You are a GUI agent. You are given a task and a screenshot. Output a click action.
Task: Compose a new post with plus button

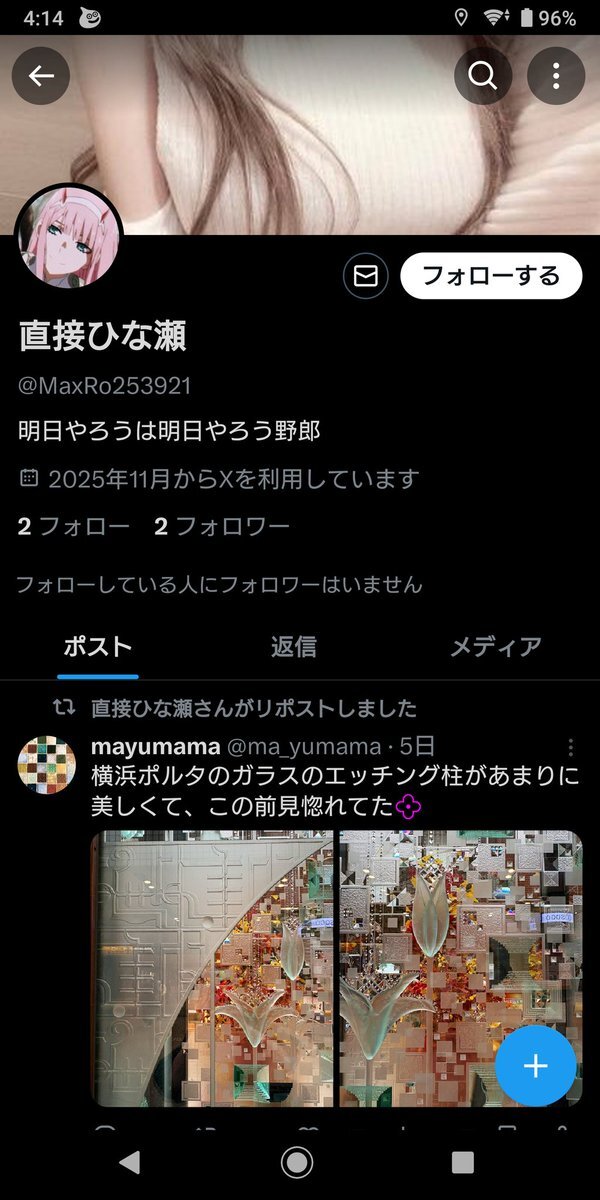(x=536, y=1066)
